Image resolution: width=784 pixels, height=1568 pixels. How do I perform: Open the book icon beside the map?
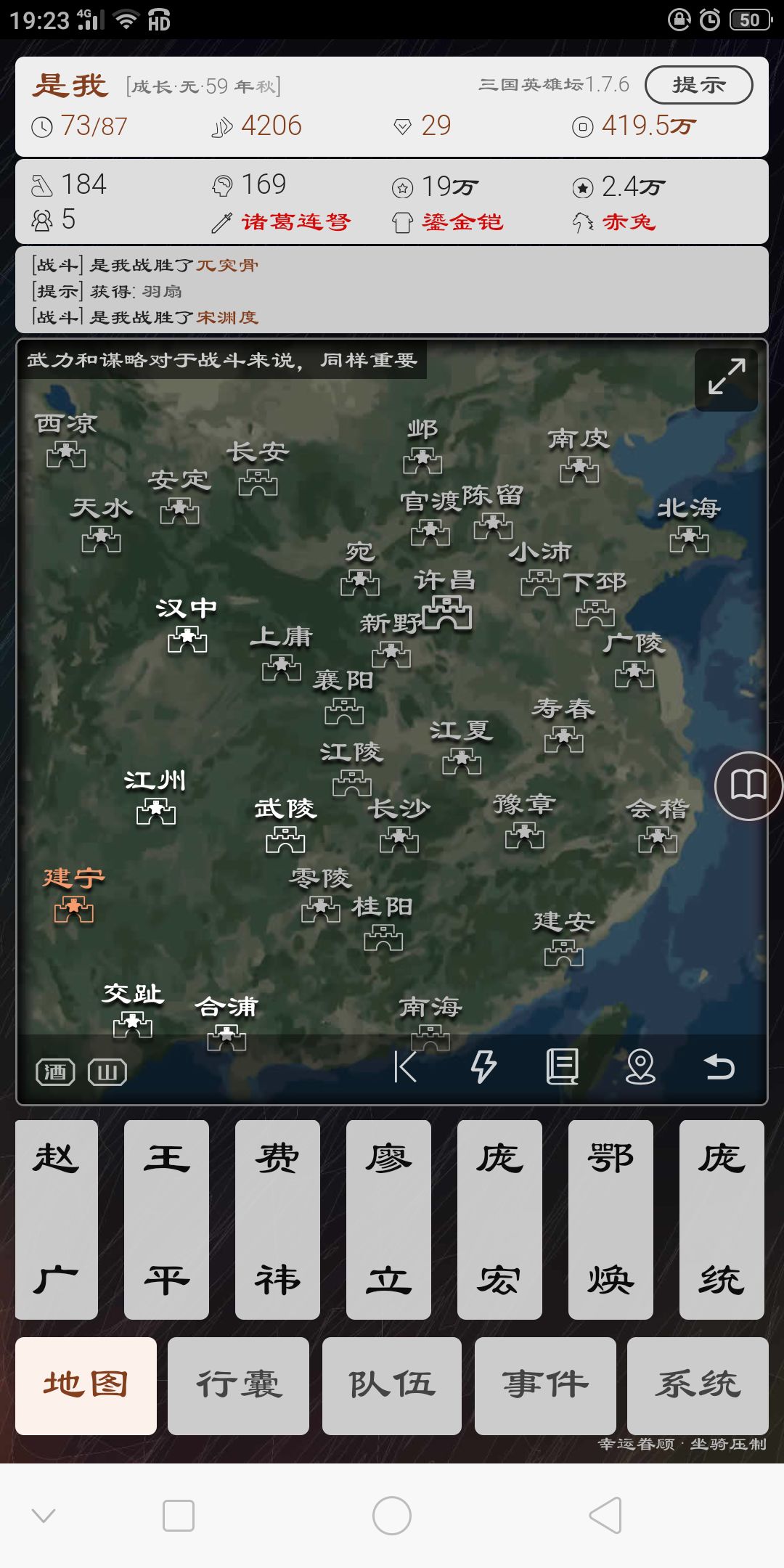748,785
